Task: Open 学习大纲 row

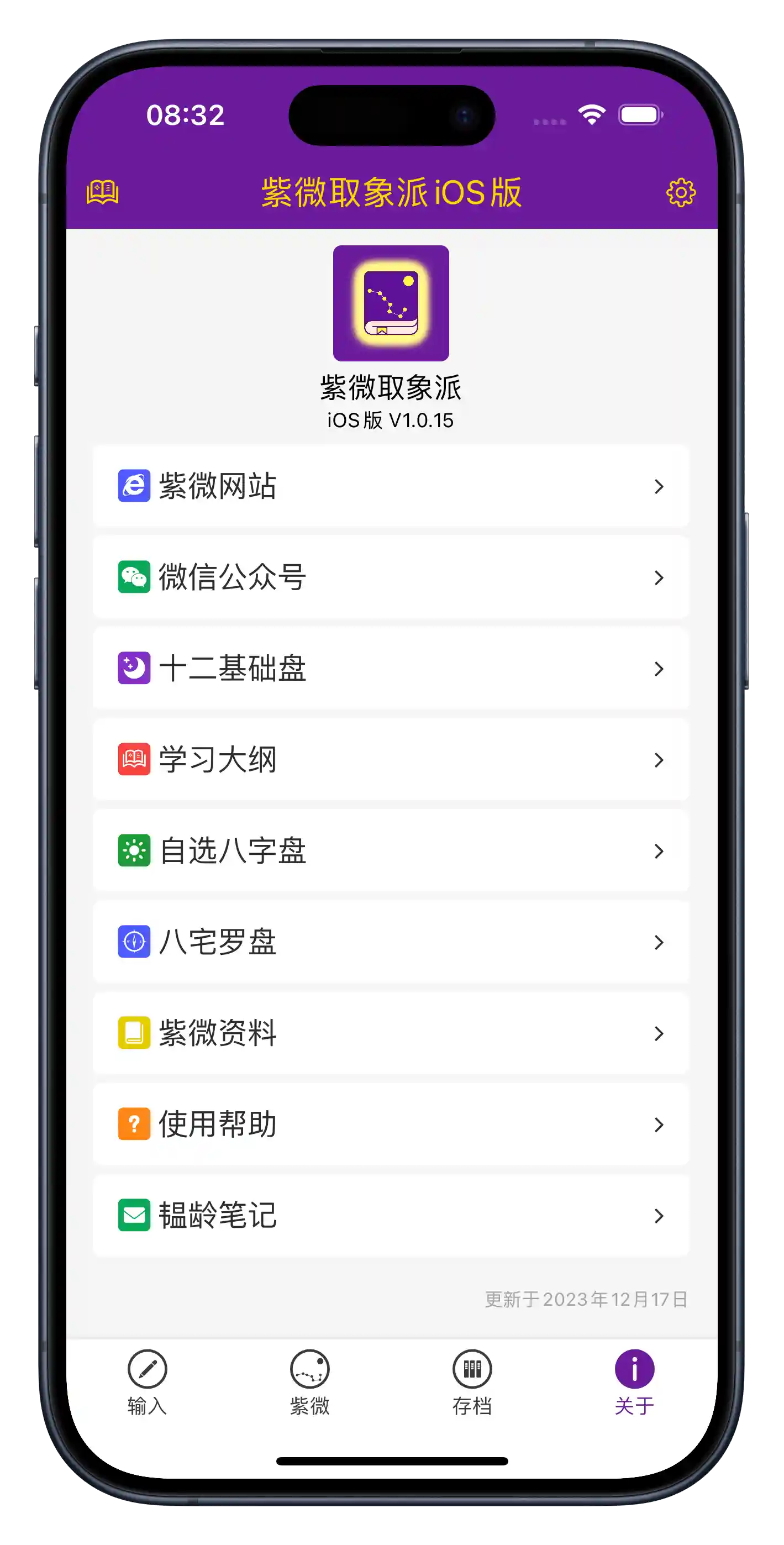Action: (391, 759)
